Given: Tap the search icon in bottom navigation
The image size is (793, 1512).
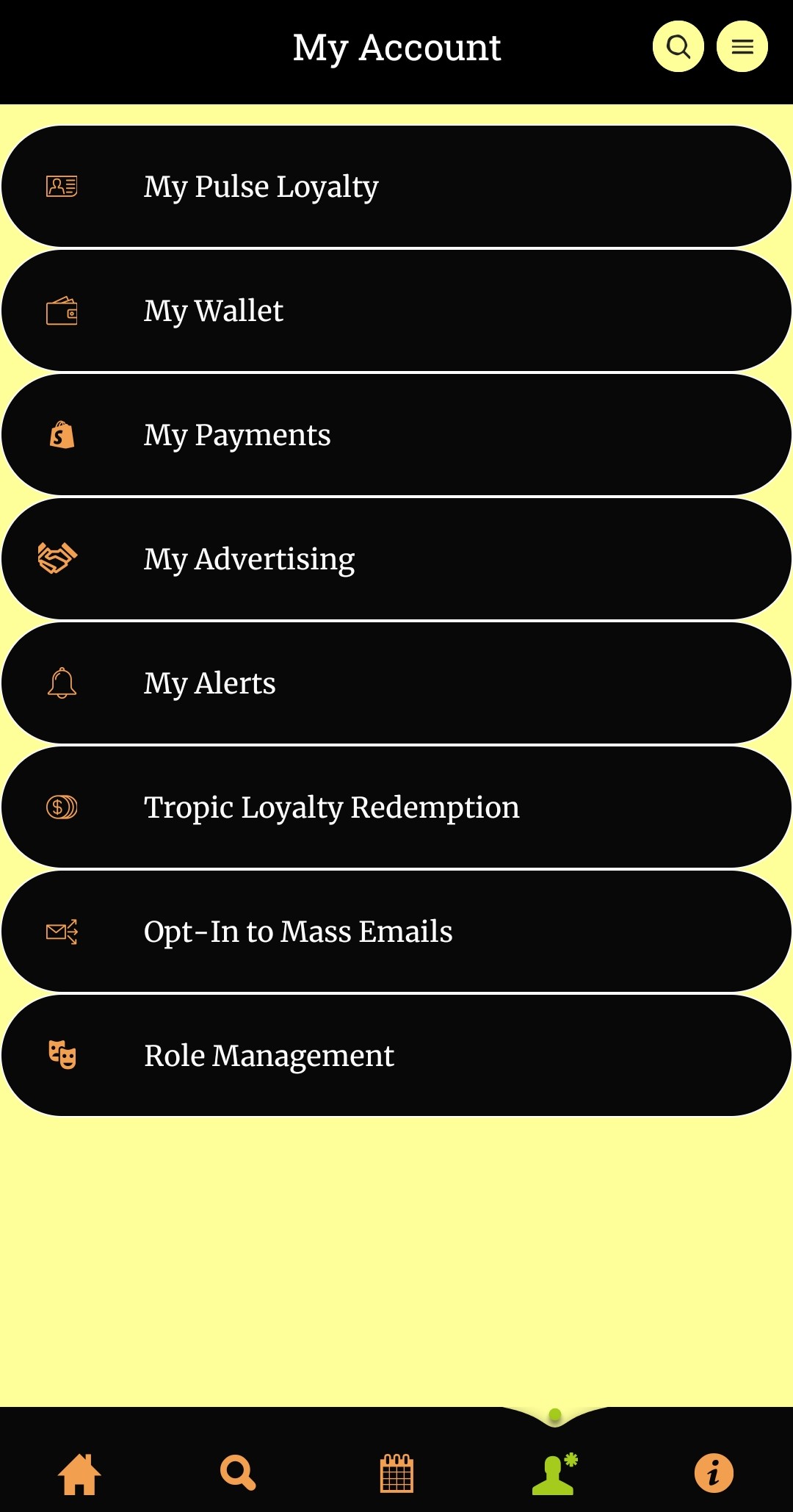Looking at the screenshot, I should [x=238, y=1473].
